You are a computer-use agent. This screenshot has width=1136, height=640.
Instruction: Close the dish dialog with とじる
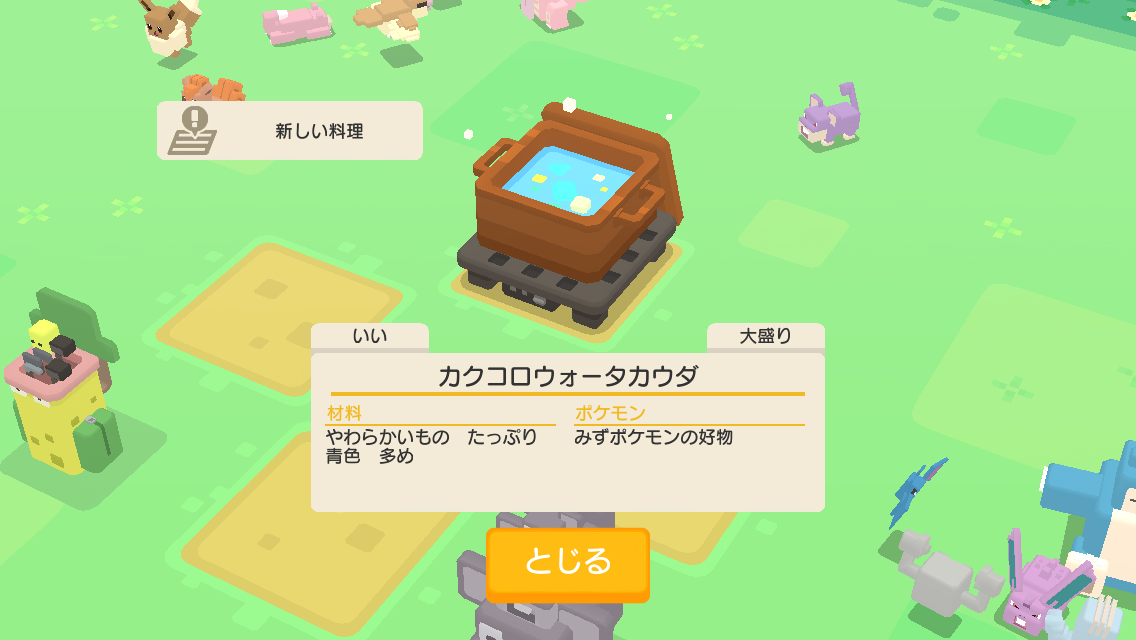coord(567,563)
